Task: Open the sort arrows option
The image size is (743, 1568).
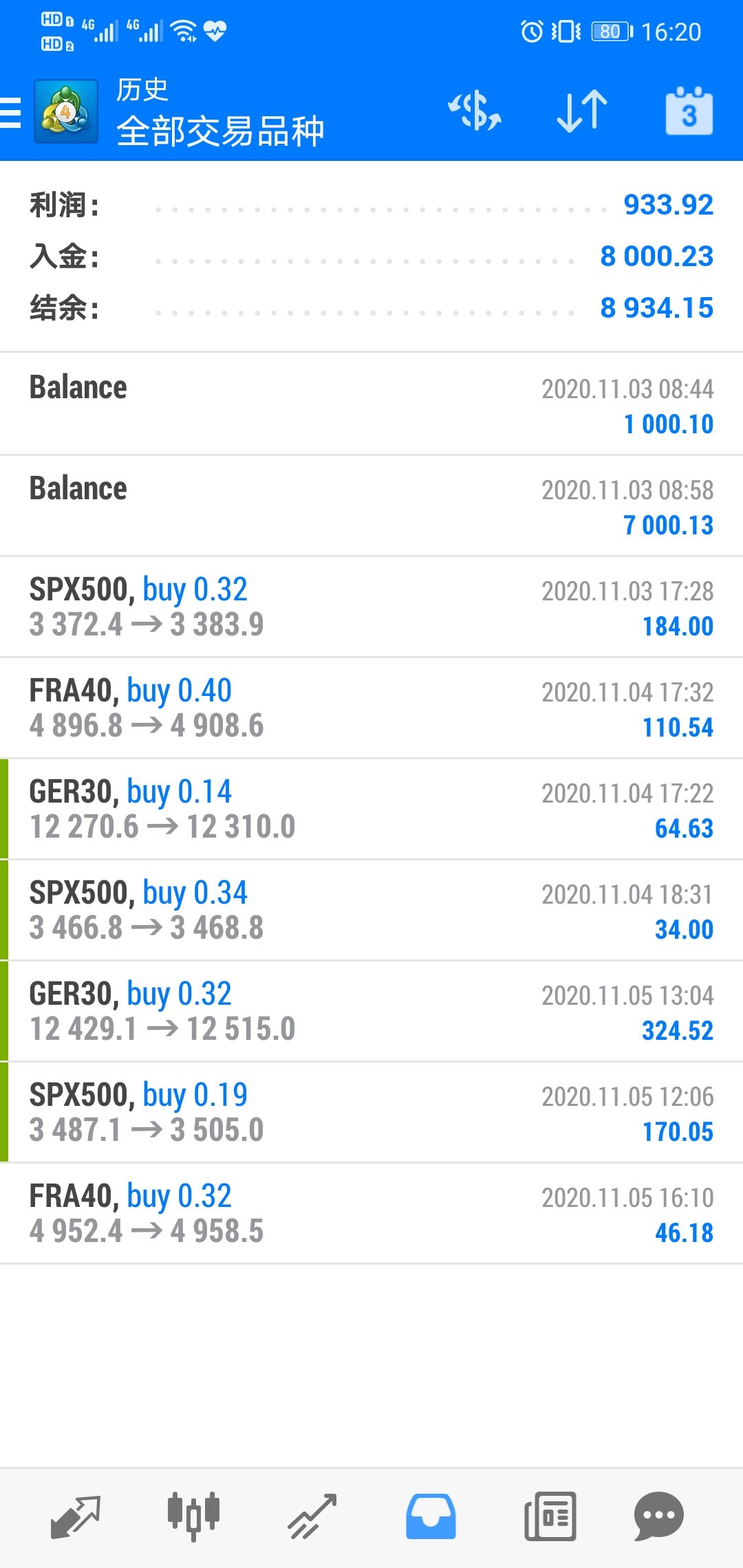Action: point(582,111)
